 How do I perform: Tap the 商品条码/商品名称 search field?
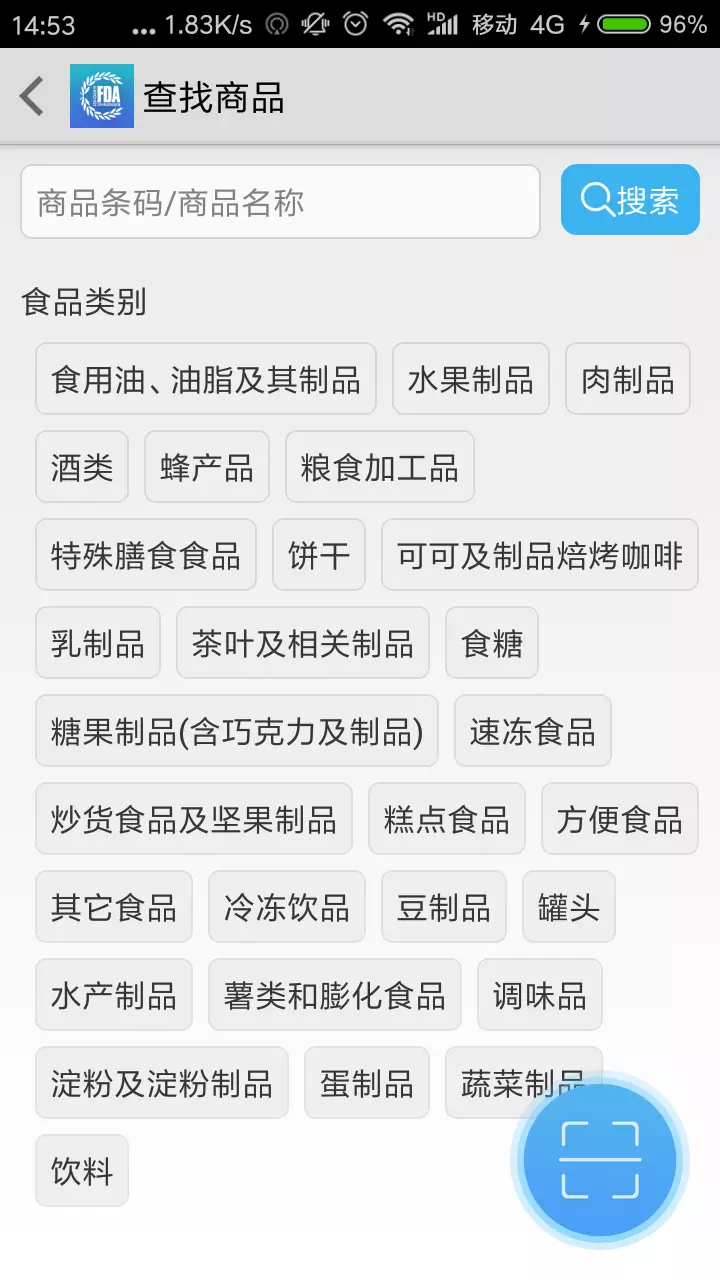280,202
